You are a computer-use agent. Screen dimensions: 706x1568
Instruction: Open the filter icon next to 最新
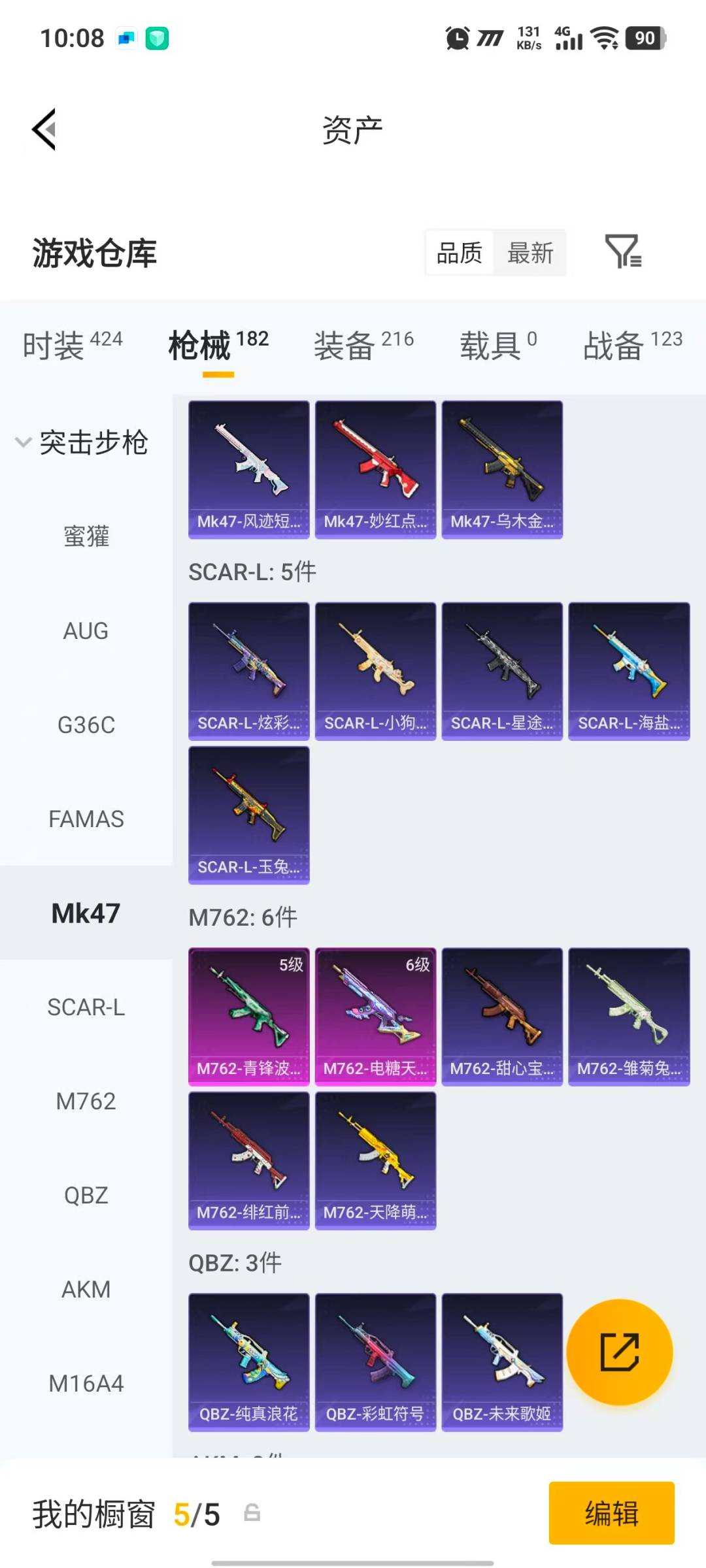click(623, 252)
